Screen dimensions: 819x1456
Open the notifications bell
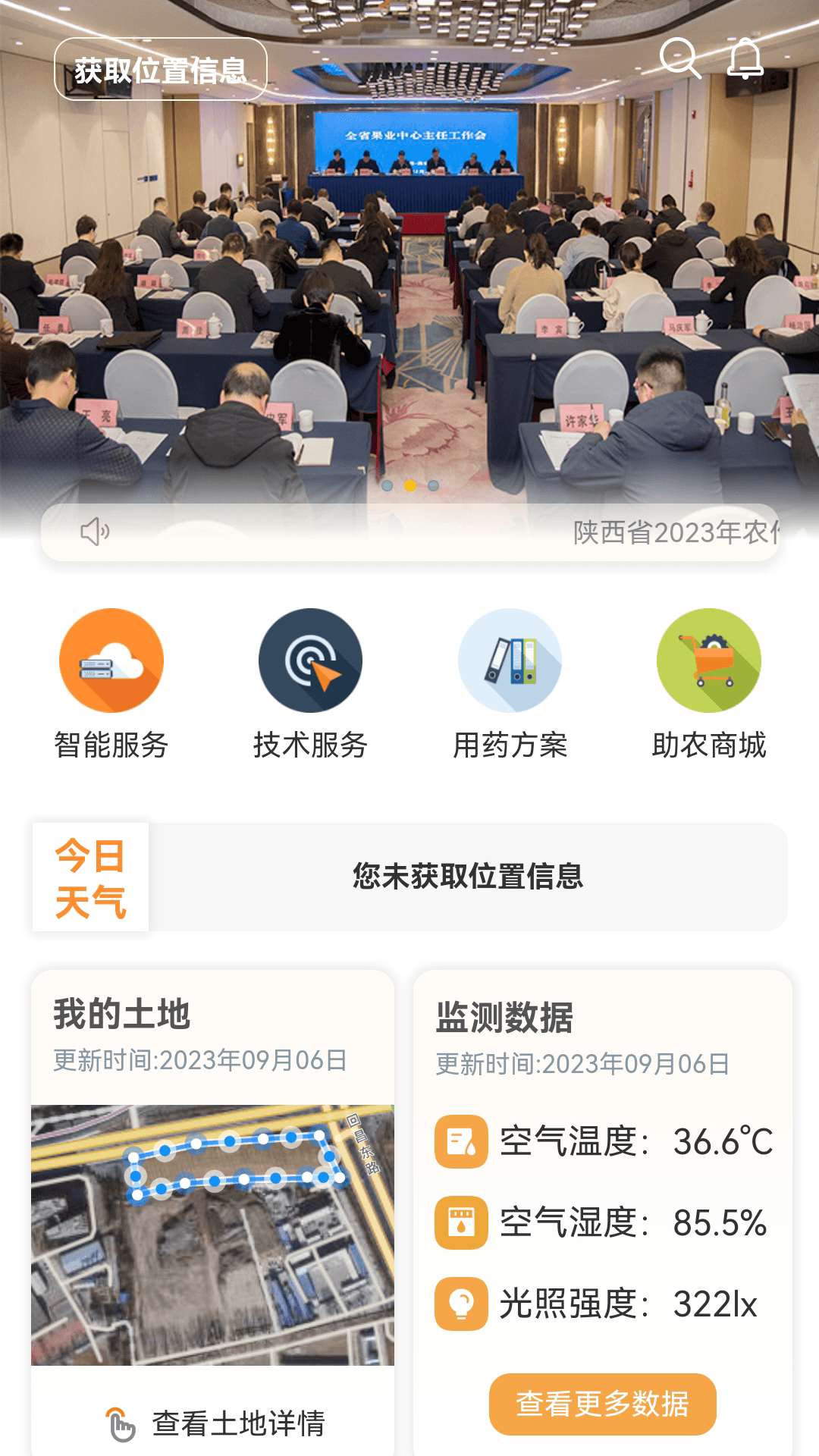[745, 58]
